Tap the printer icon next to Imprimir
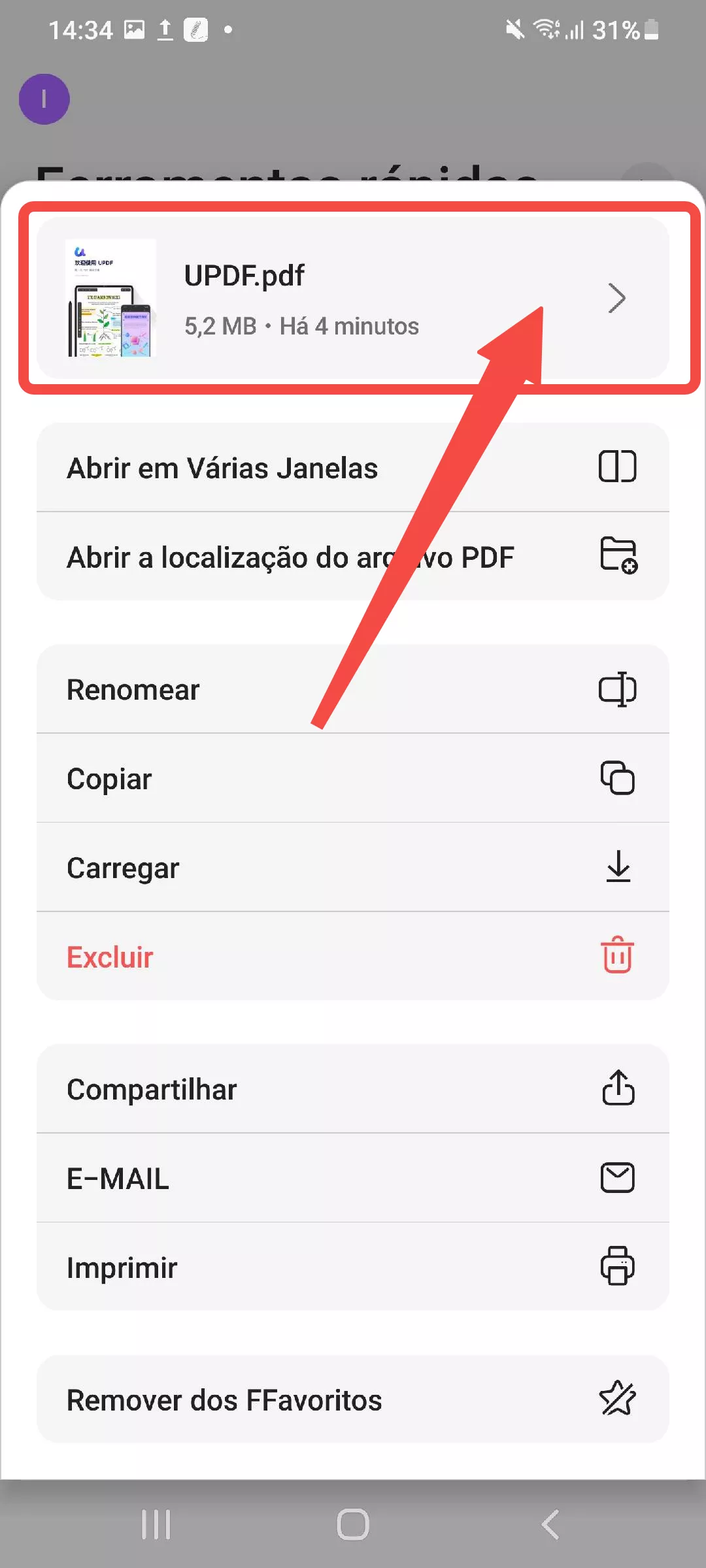Screen dimensions: 706x1568 (617, 1266)
